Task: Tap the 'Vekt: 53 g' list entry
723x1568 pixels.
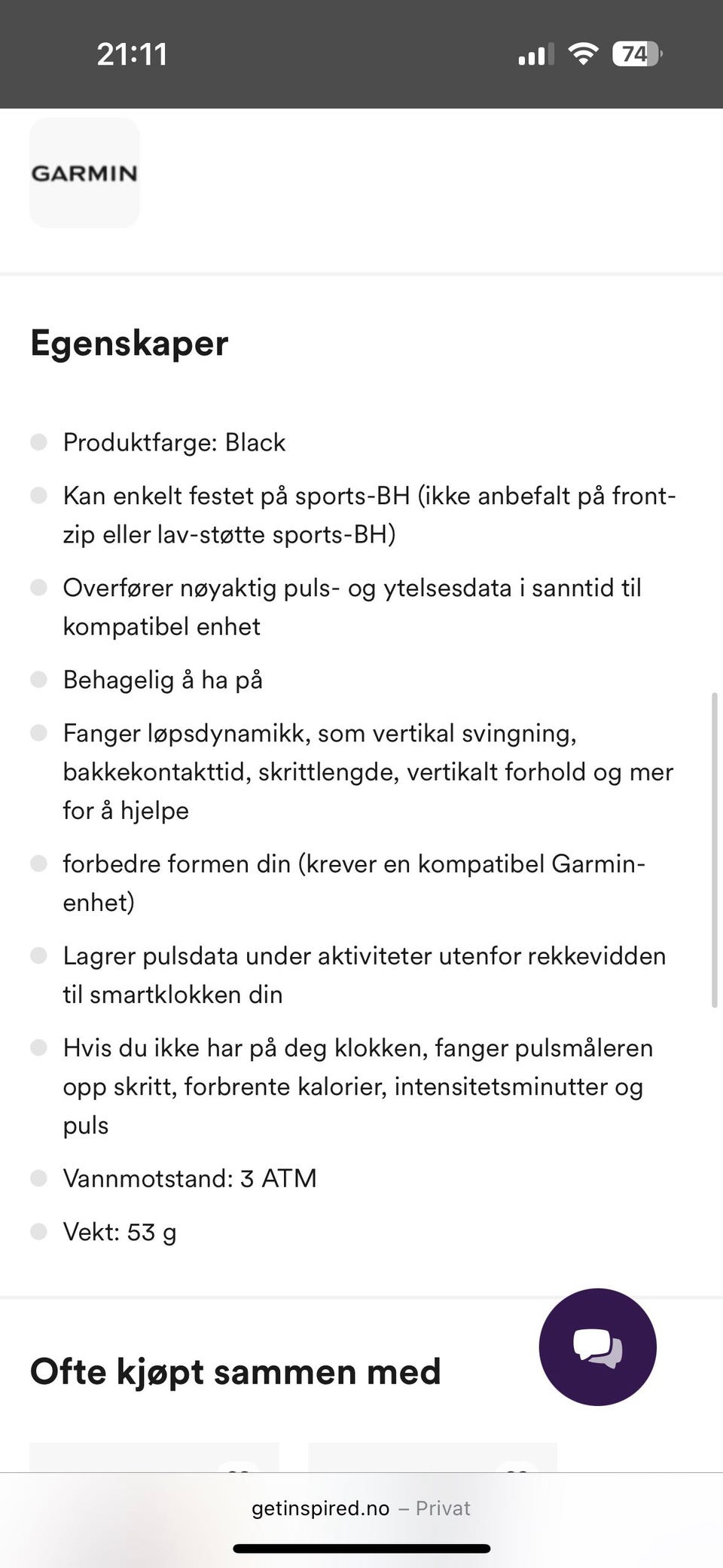Action: tap(119, 1232)
